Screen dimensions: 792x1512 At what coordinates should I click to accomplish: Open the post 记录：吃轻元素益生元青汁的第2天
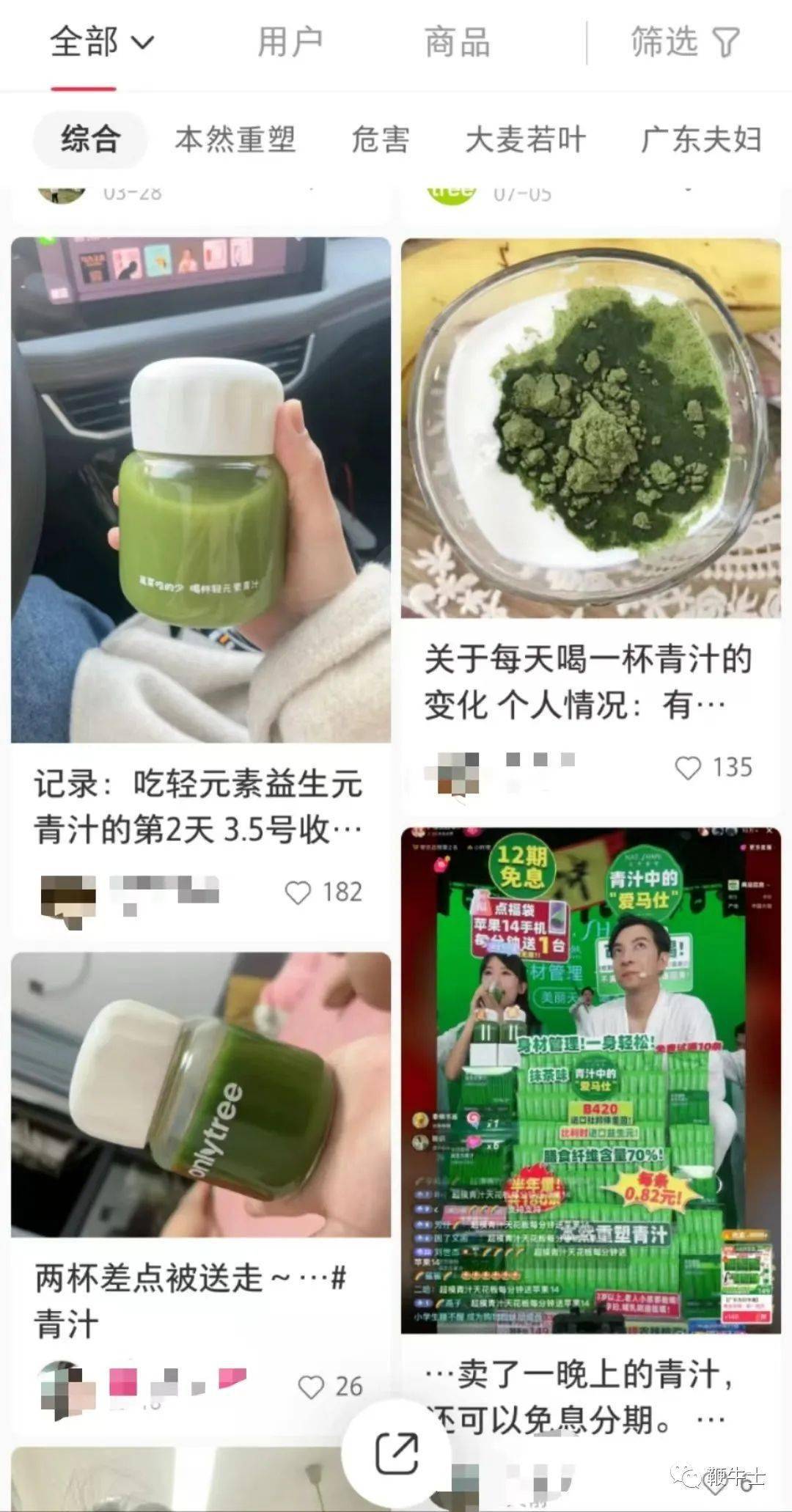tap(198, 807)
